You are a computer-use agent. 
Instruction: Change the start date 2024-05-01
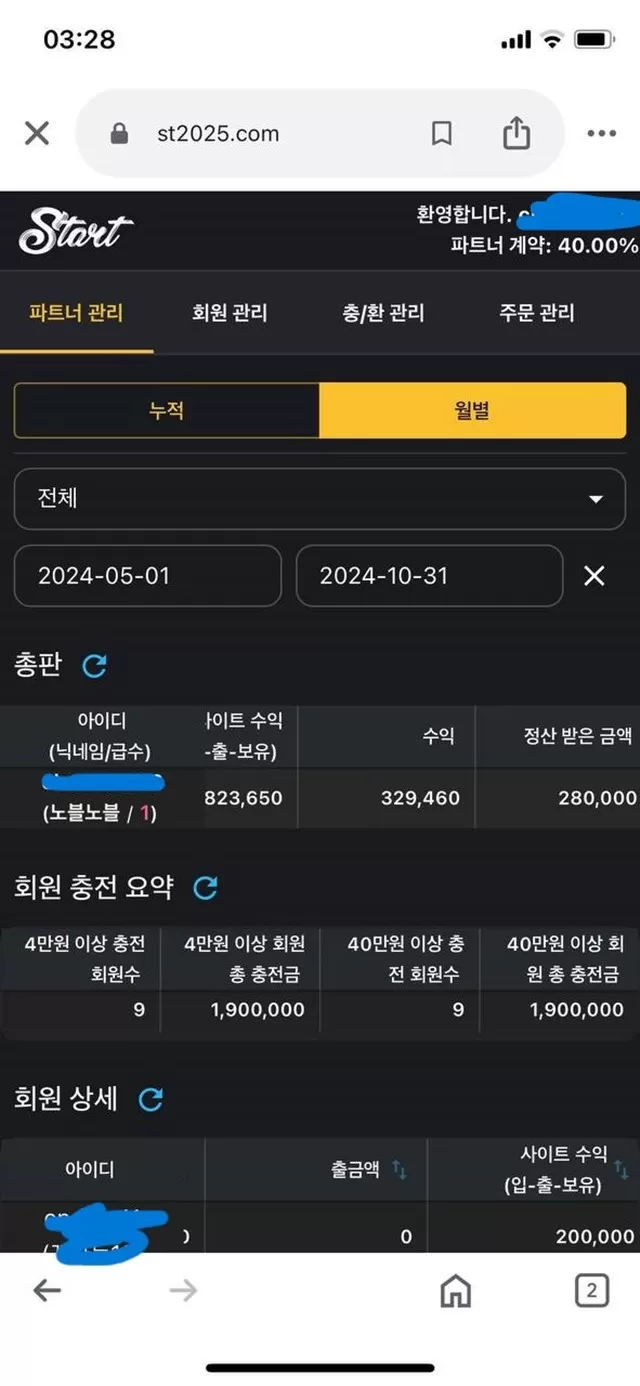148,576
